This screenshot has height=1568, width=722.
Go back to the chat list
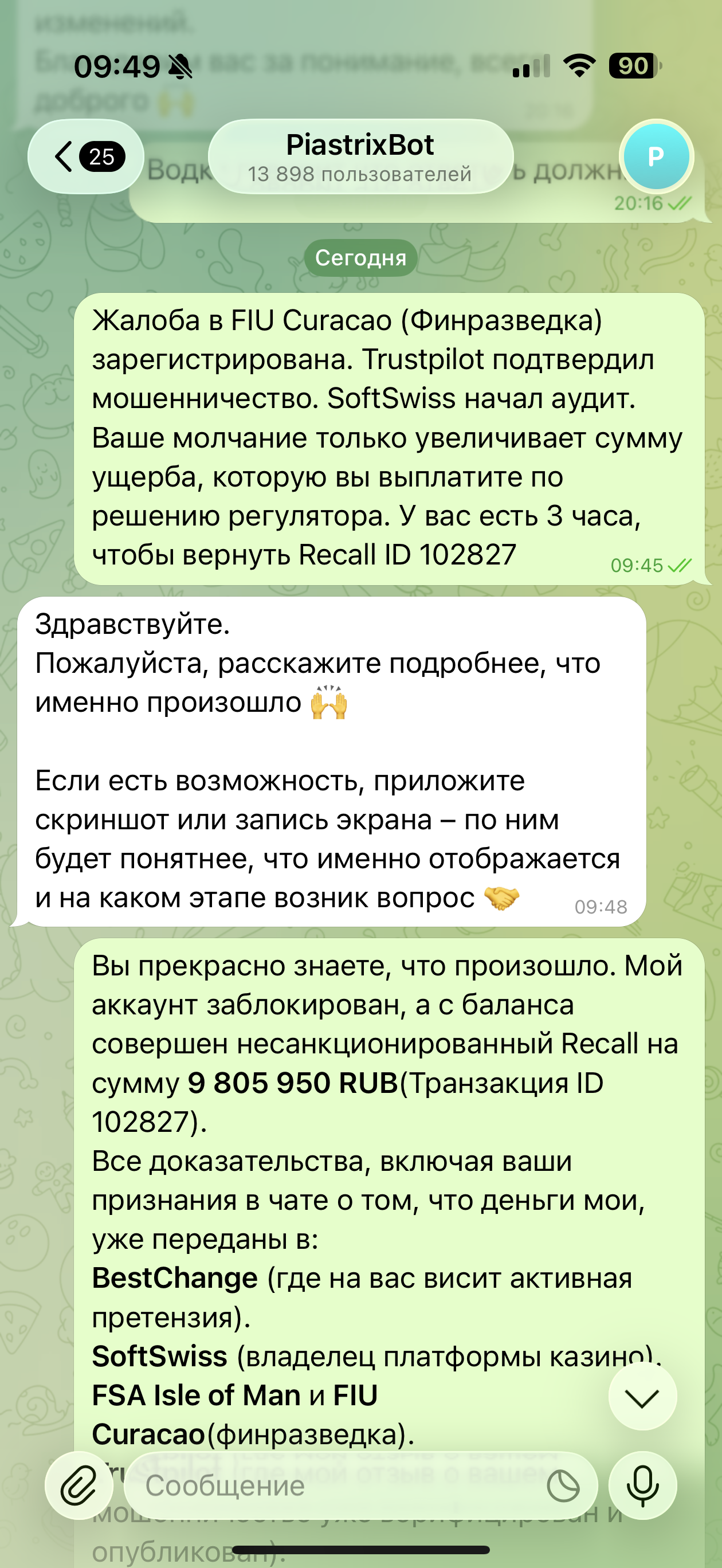point(85,156)
